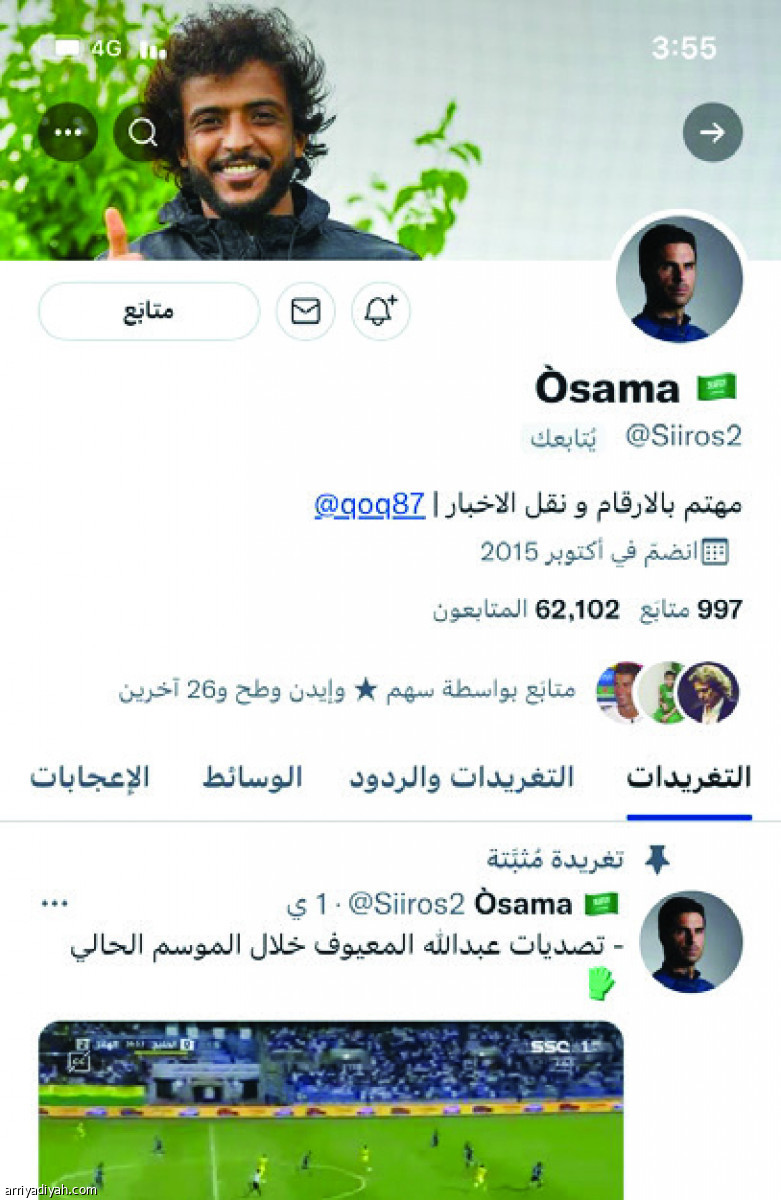781x1200 pixels.
Task: Search this profile's tweets
Action: (x=143, y=133)
